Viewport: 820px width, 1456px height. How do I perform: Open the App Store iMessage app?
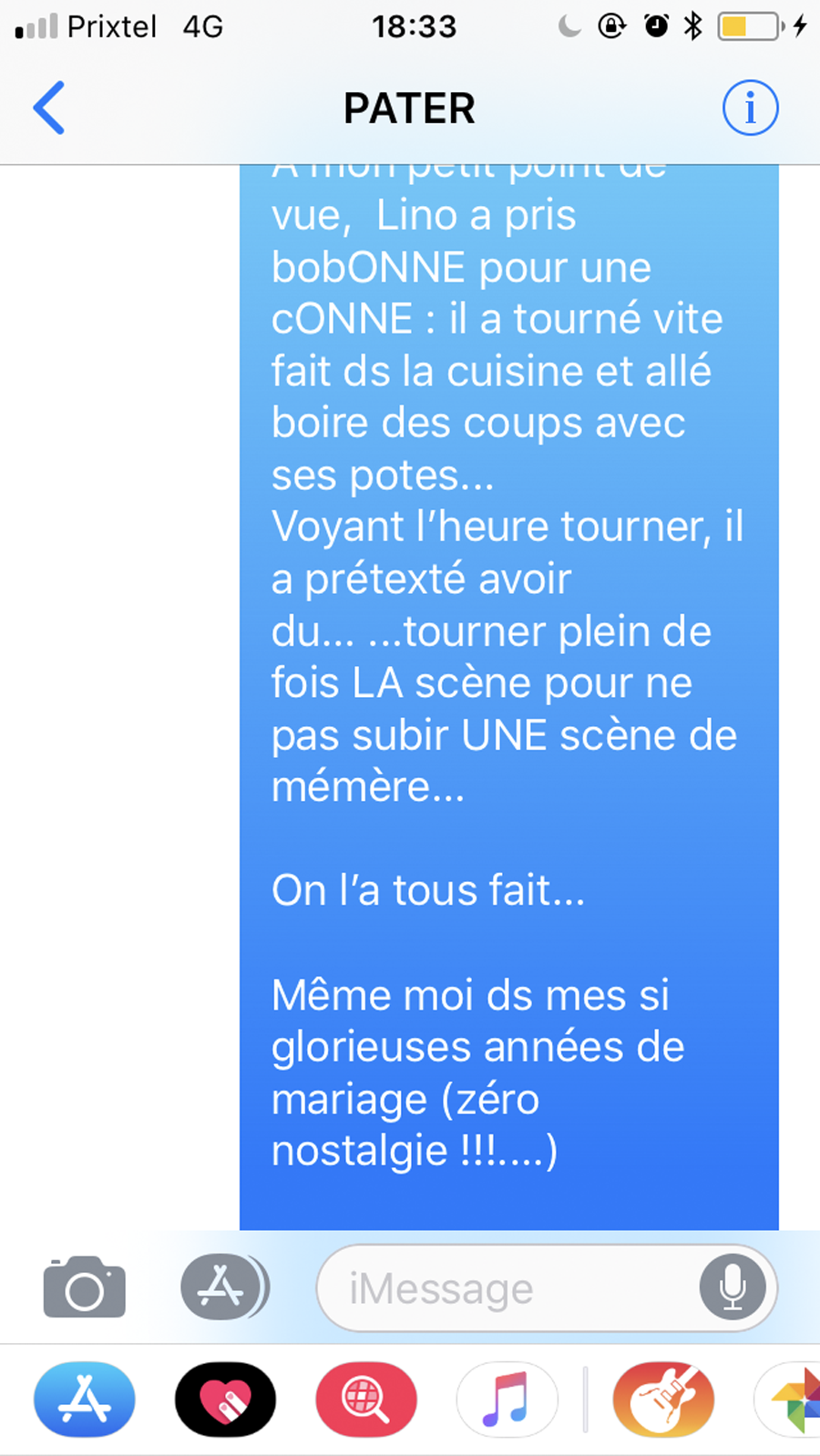(x=85, y=1400)
